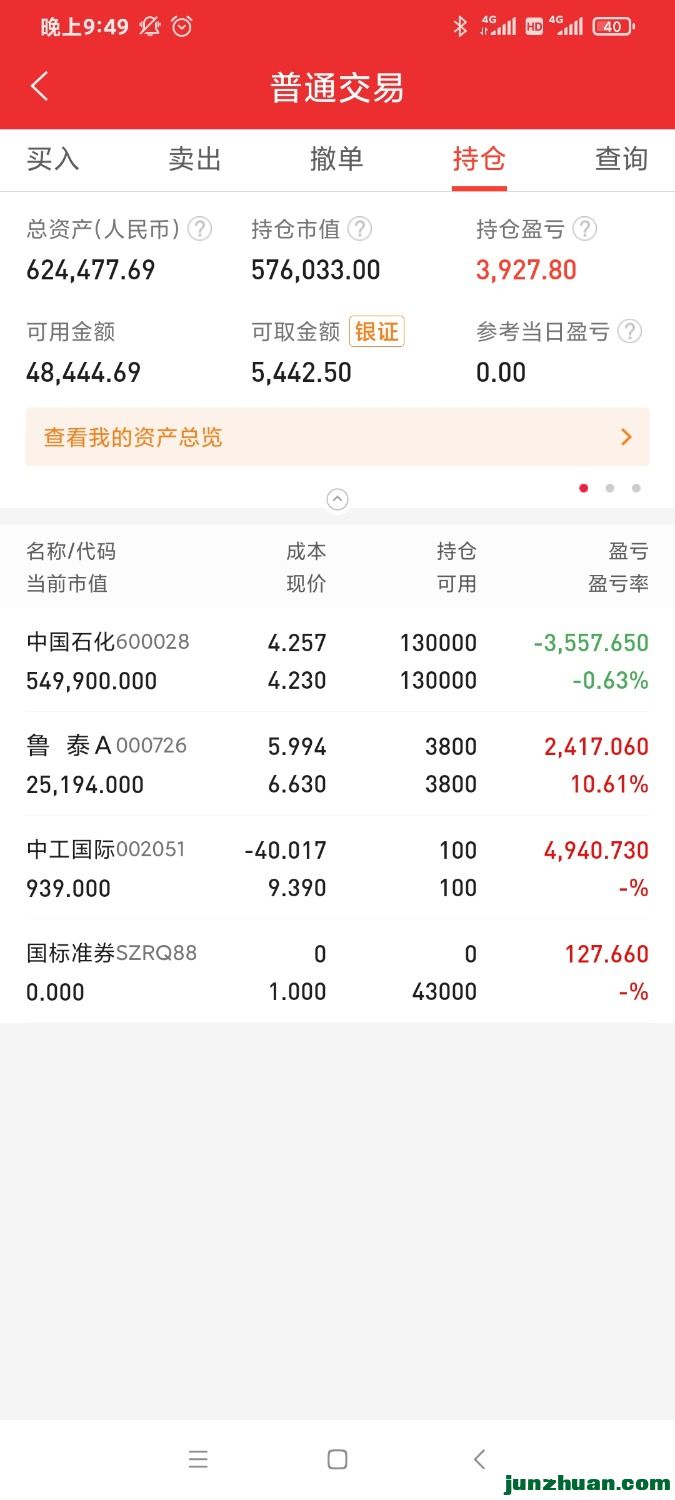Open 查看我的资产总览 banner
675x1500 pixels.
click(x=337, y=437)
